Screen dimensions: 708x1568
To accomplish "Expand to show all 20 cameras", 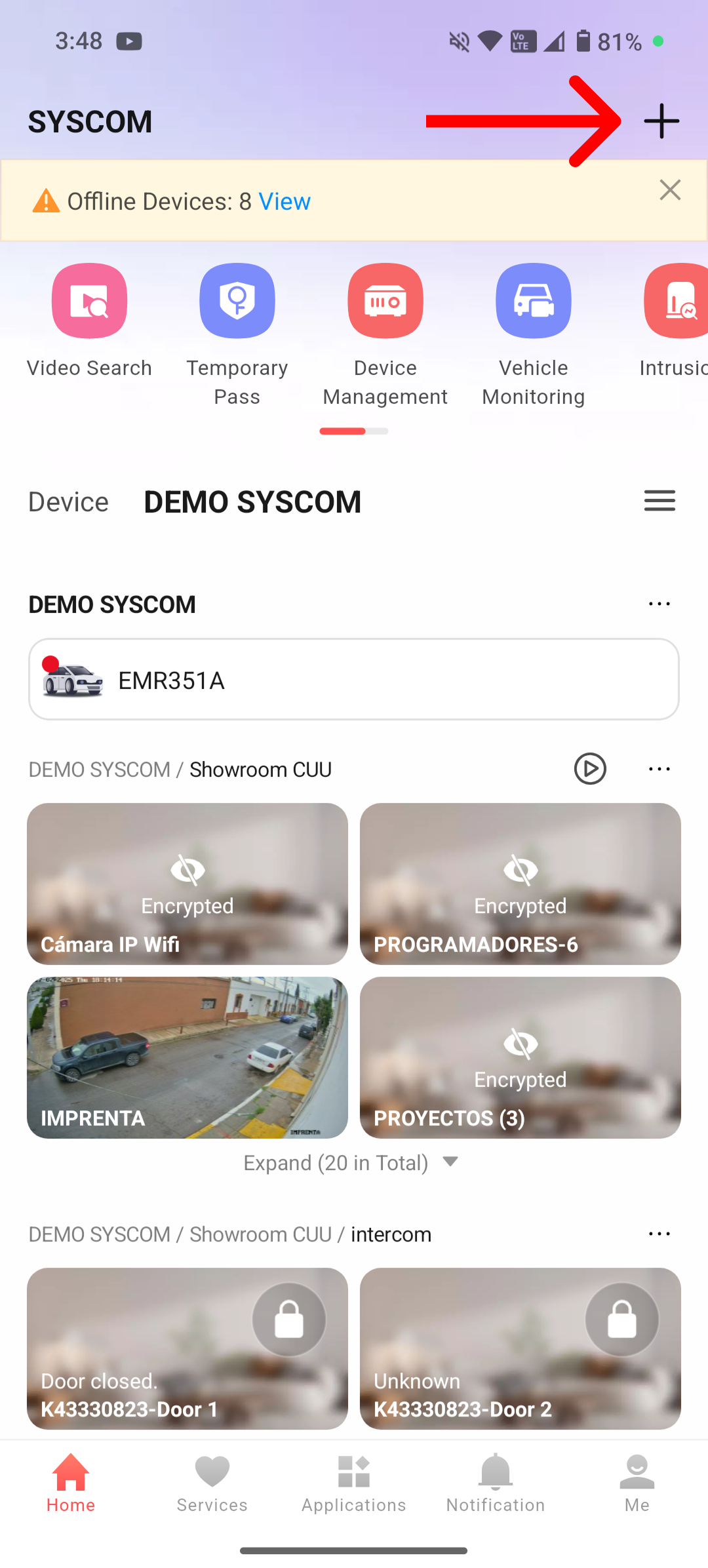I will 351,1163.
